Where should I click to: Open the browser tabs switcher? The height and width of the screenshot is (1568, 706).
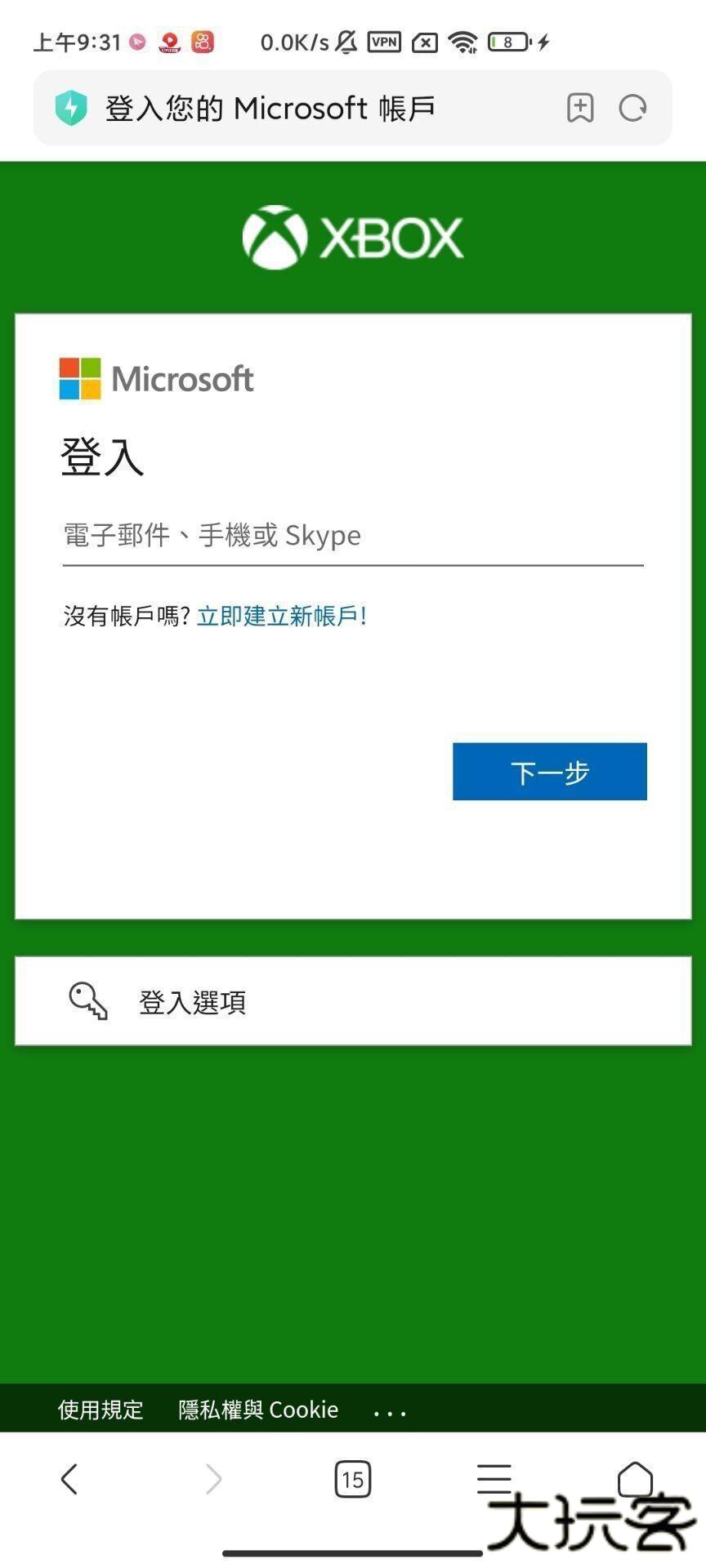click(x=352, y=1479)
